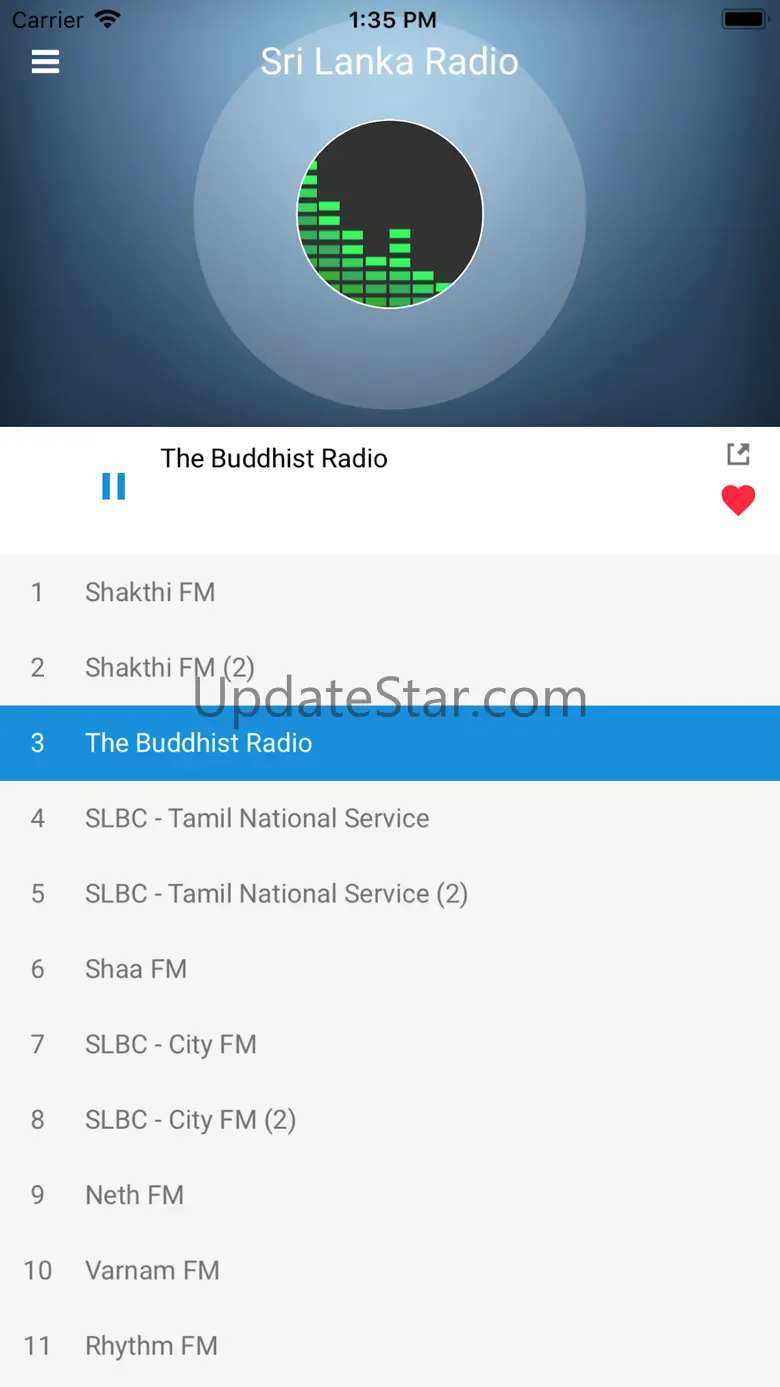Viewport: 780px width, 1387px height.
Task: Play station 1 Shakthi FM
Action: click(x=390, y=592)
